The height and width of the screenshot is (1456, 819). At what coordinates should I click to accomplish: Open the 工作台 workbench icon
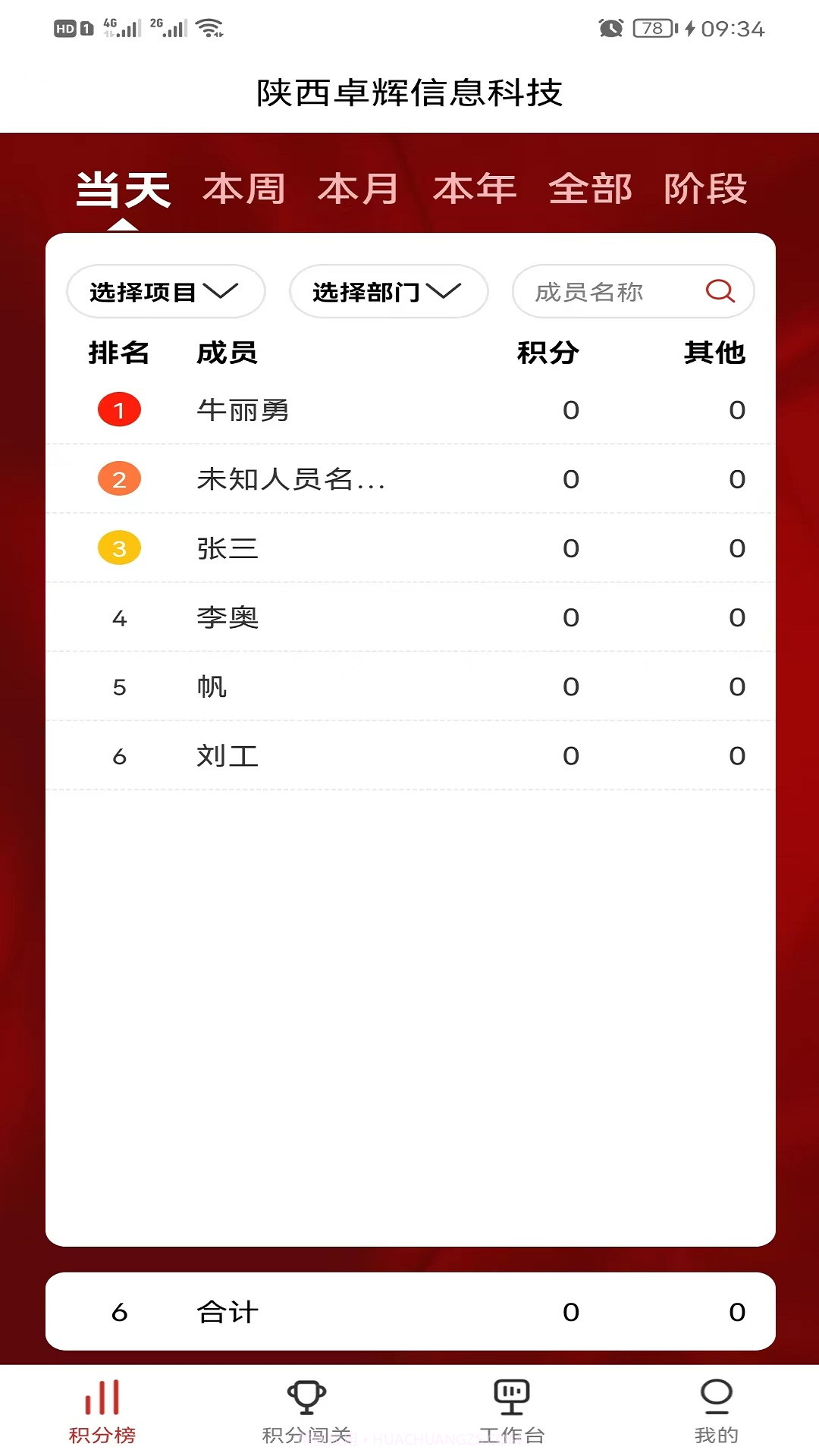point(512,1403)
